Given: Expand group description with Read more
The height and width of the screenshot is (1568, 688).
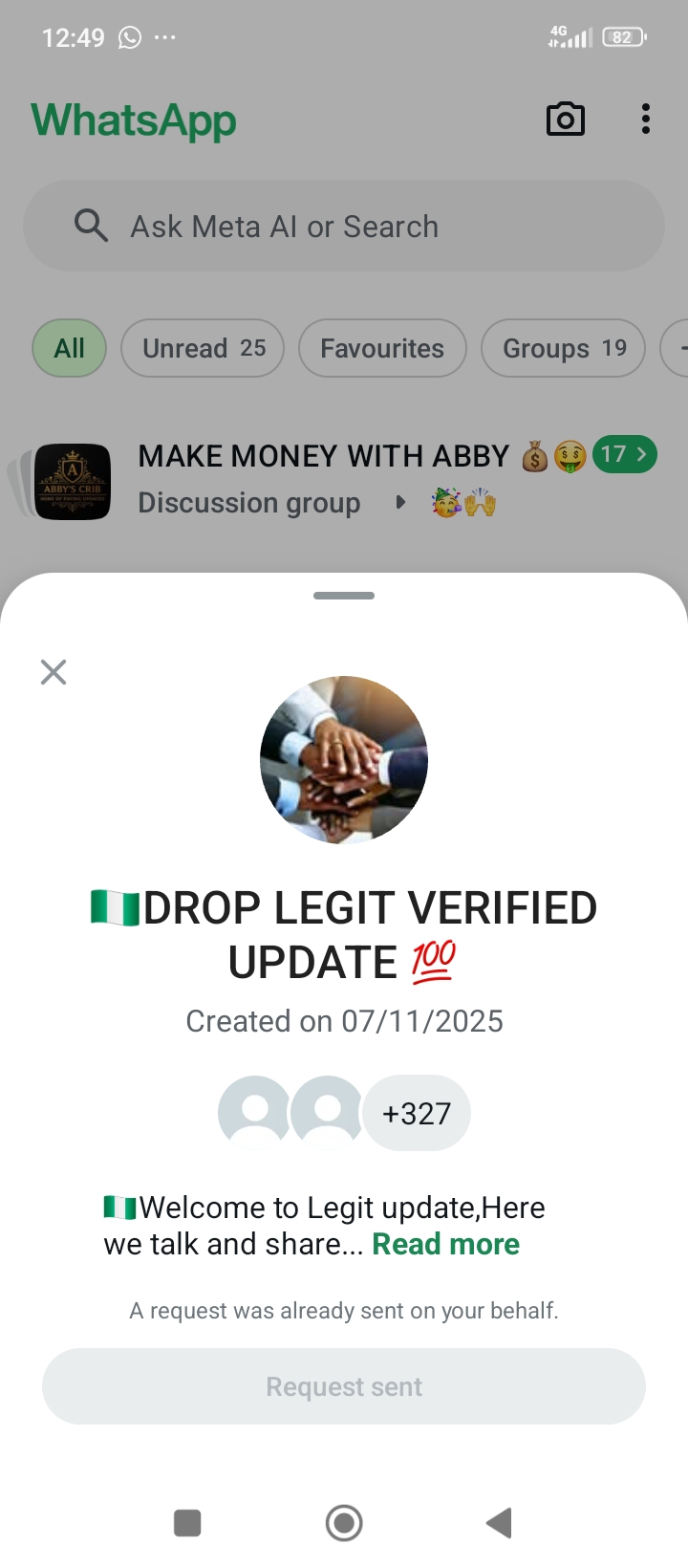Looking at the screenshot, I should tap(445, 1244).
